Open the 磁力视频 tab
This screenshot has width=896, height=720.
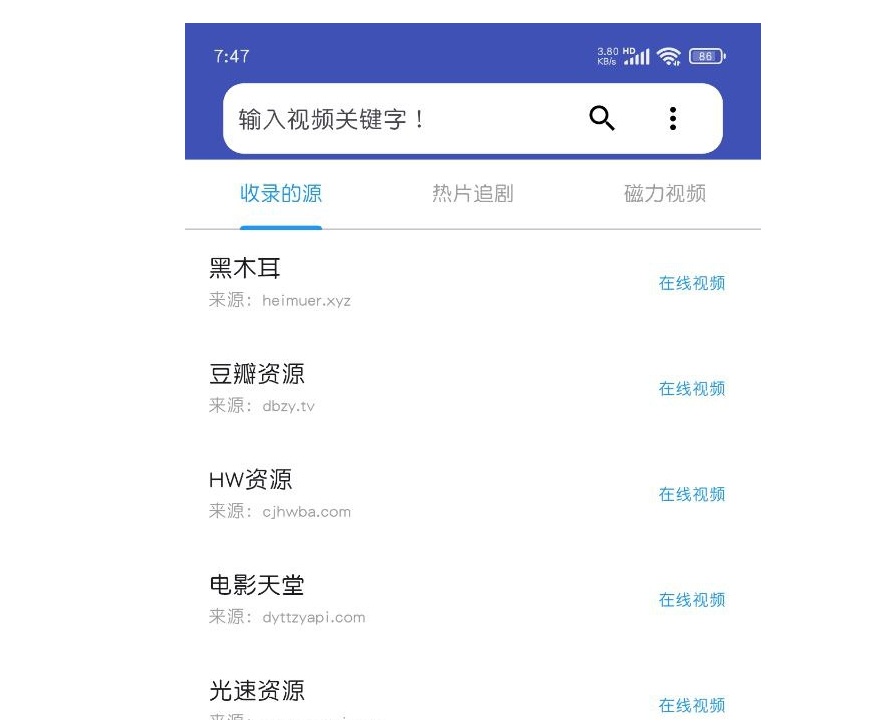(x=665, y=194)
